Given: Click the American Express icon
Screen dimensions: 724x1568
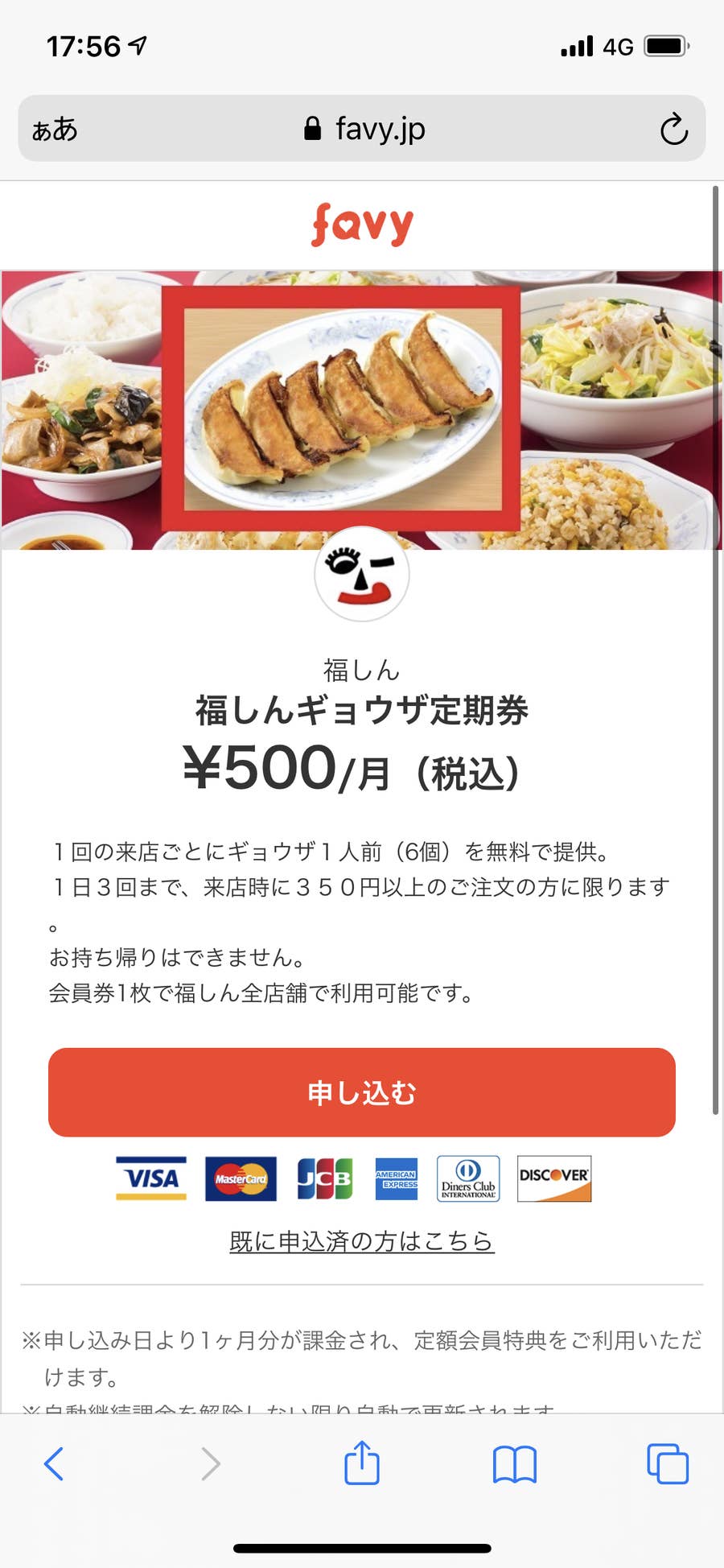Looking at the screenshot, I should coord(397,1178).
